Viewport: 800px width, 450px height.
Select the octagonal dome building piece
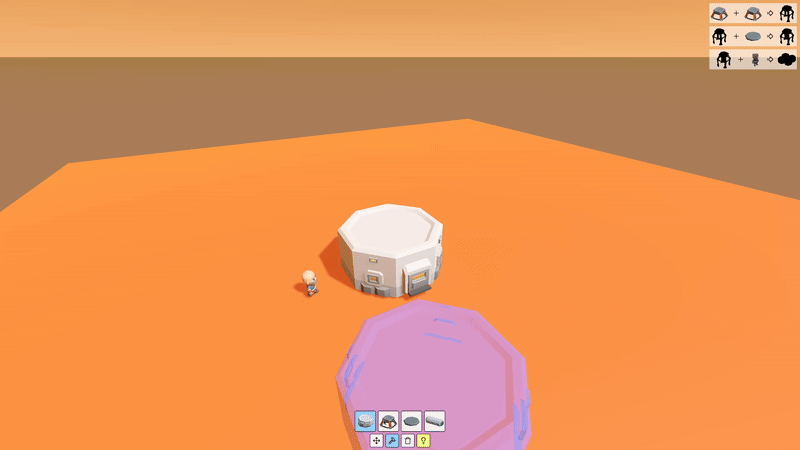(x=366, y=421)
